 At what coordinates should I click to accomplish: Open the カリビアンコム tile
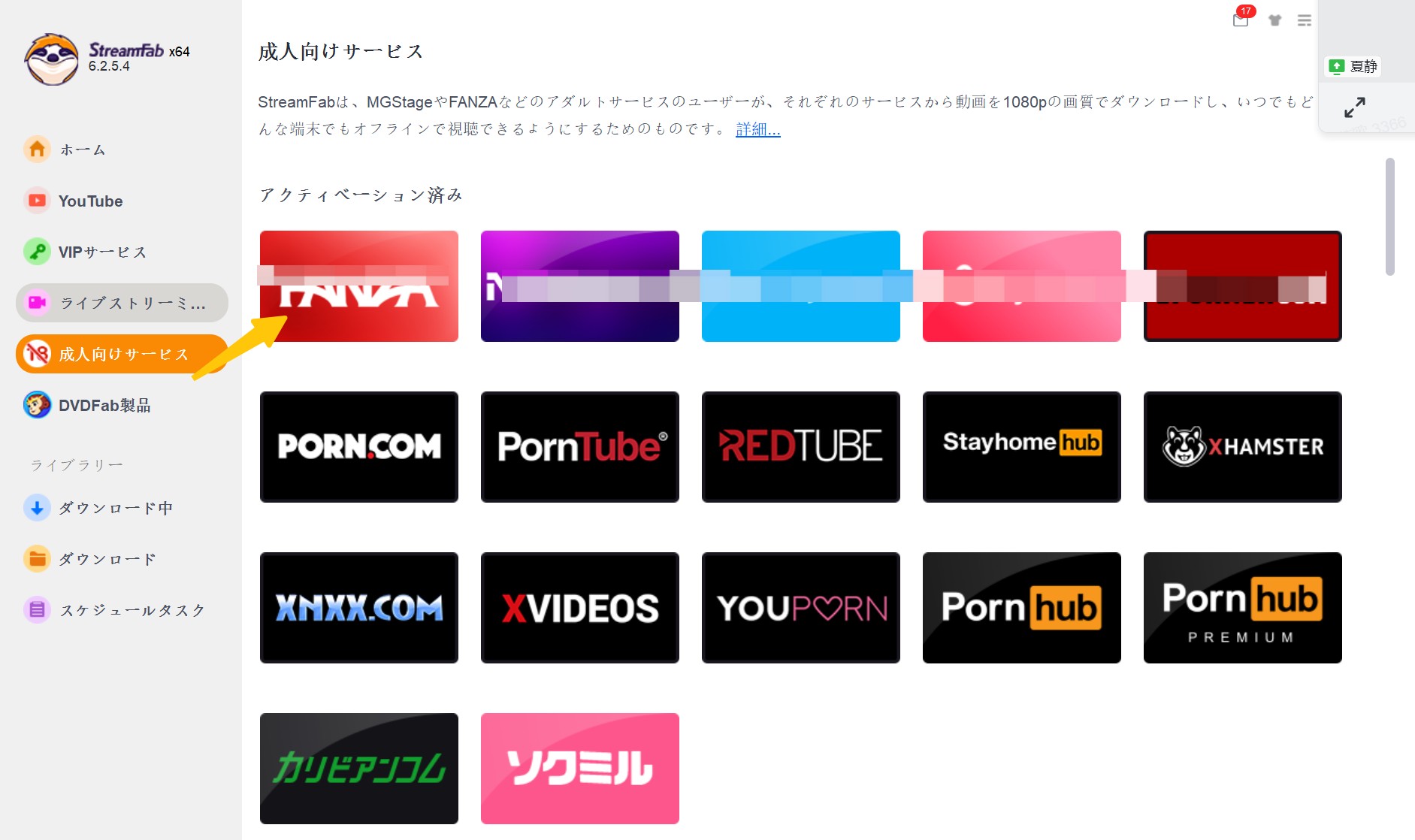pyautogui.click(x=358, y=769)
